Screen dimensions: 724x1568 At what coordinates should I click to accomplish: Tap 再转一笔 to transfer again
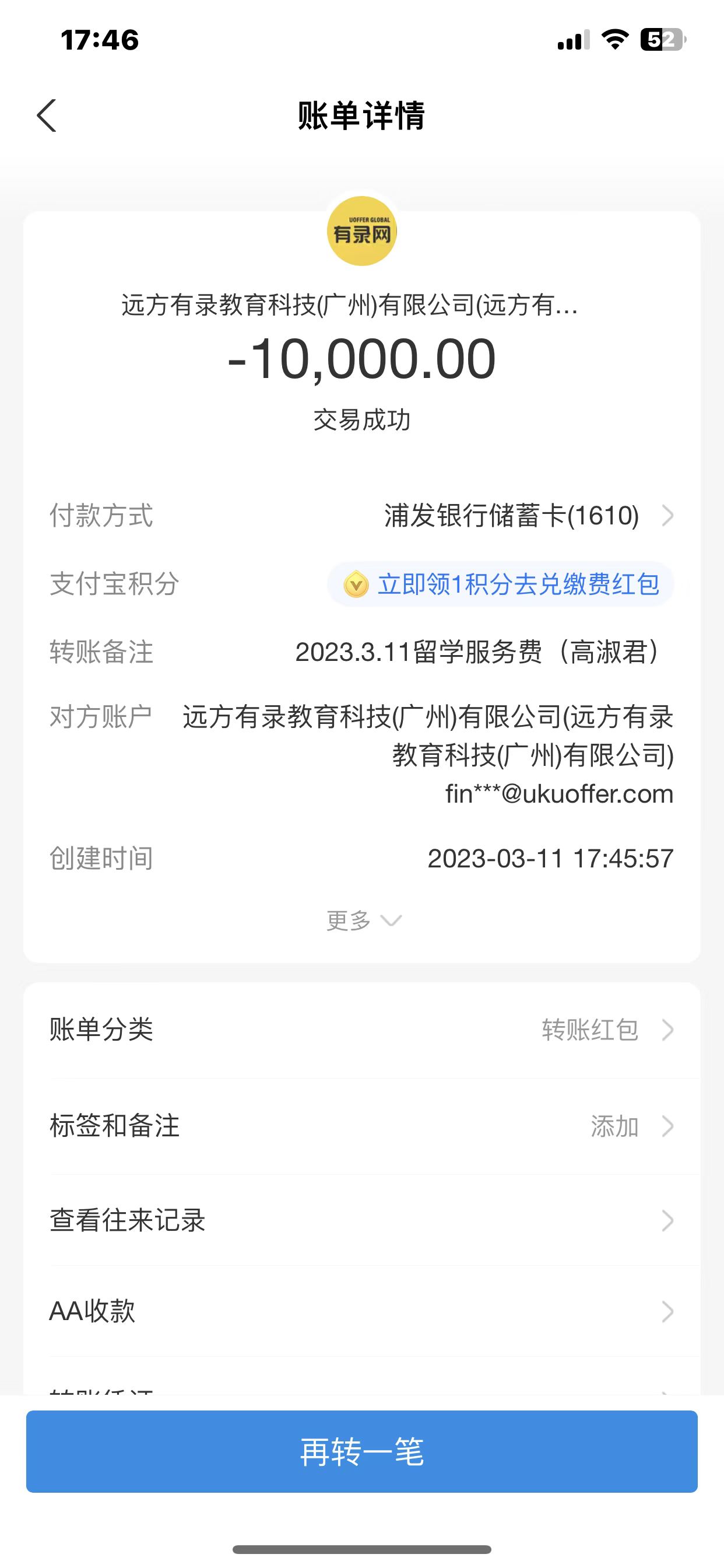[x=361, y=1451]
